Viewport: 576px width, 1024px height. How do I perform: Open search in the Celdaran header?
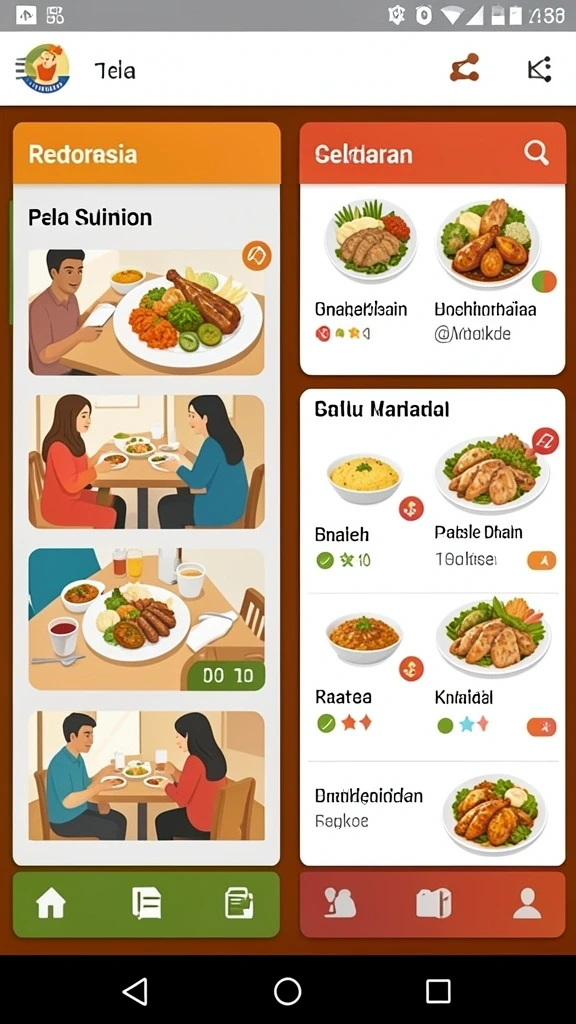[536, 153]
